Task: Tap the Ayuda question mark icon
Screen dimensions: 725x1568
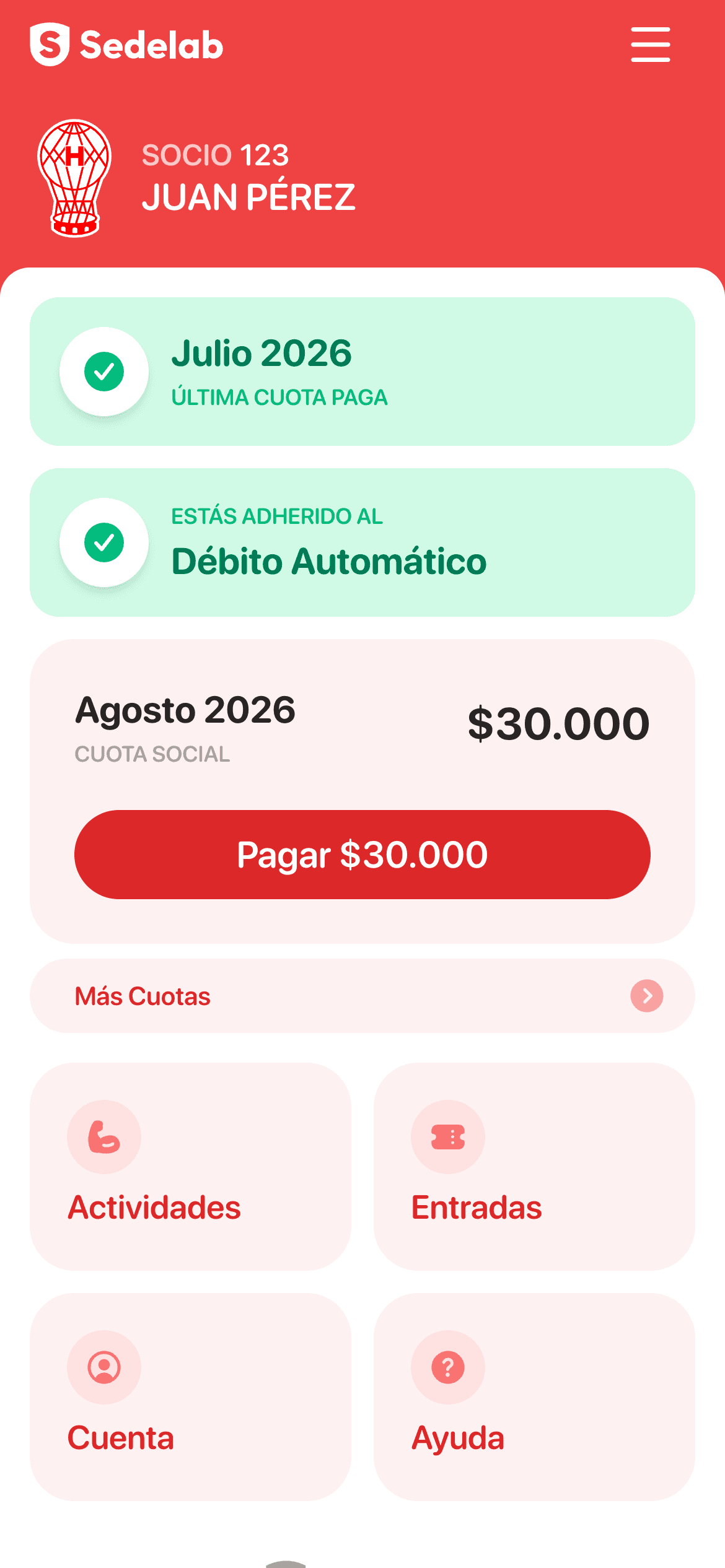Action: (x=447, y=1367)
